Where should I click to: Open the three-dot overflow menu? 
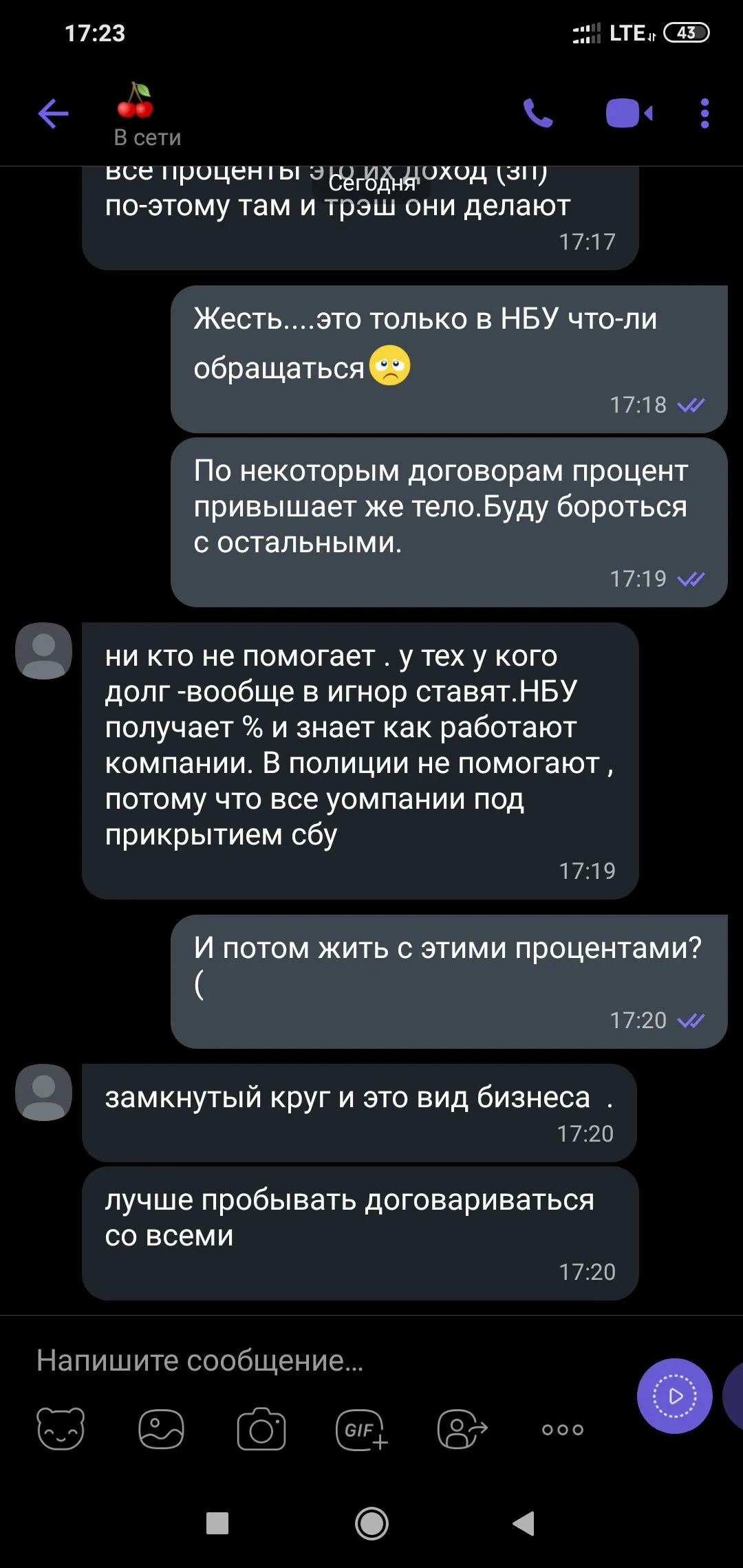coord(704,113)
